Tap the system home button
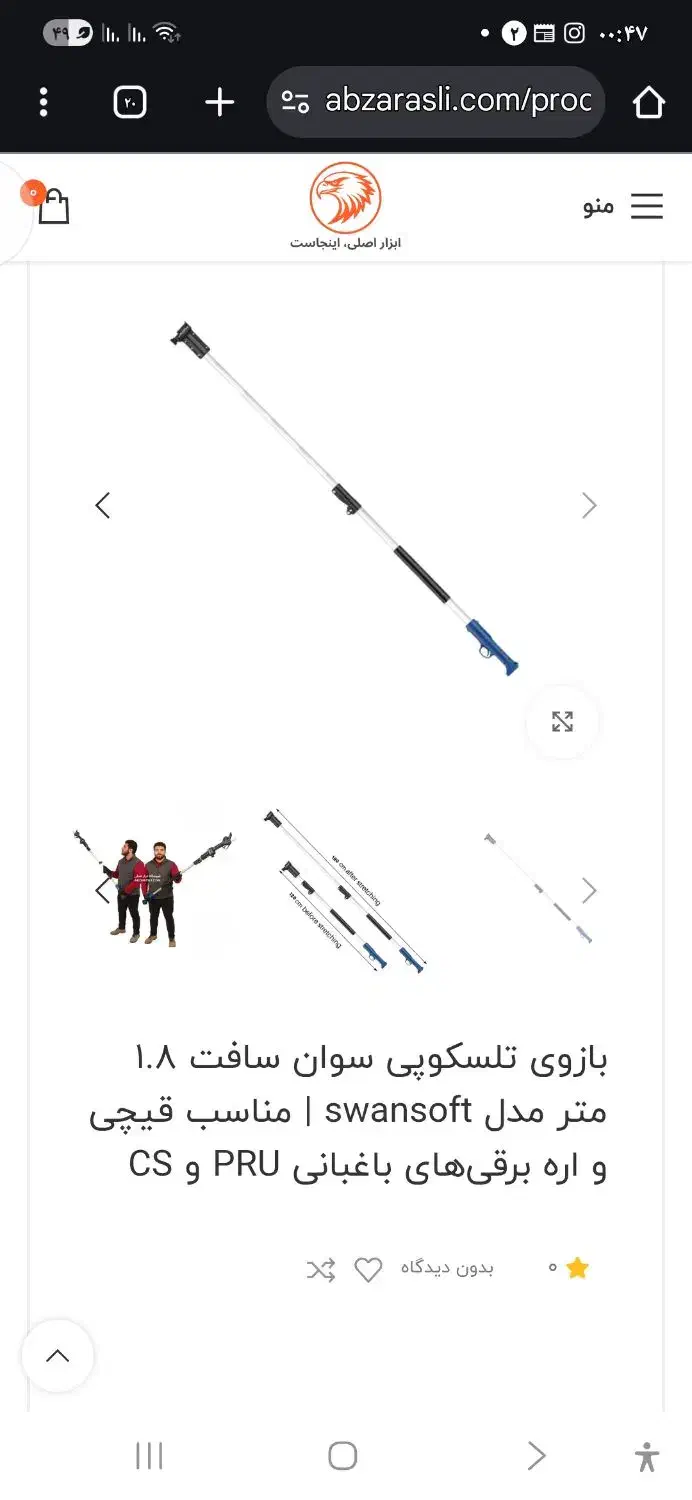Image resolution: width=692 pixels, height=1500 pixels. (342, 1456)
